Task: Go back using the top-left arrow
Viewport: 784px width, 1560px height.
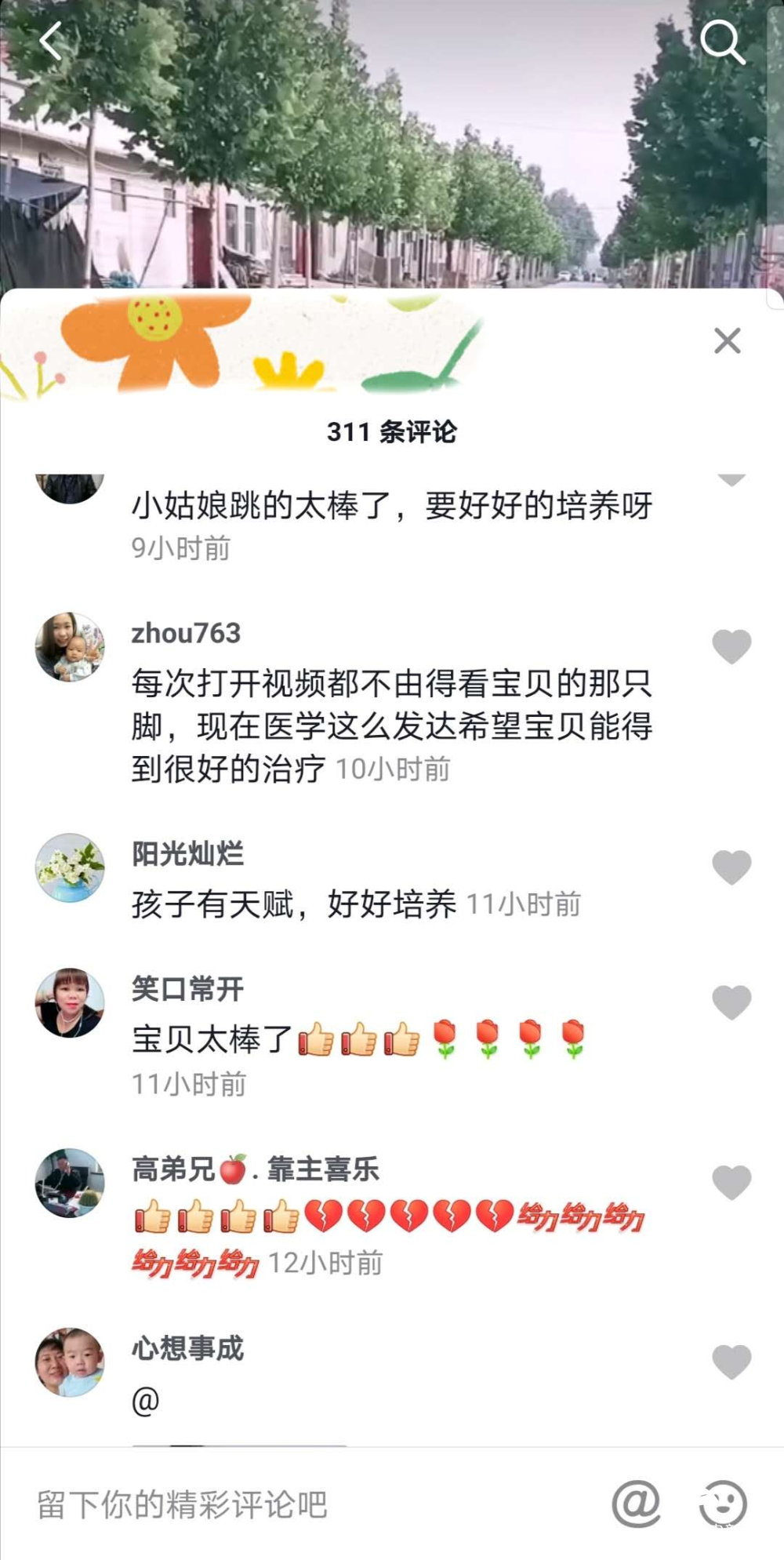Action: (x=51, y=41)
